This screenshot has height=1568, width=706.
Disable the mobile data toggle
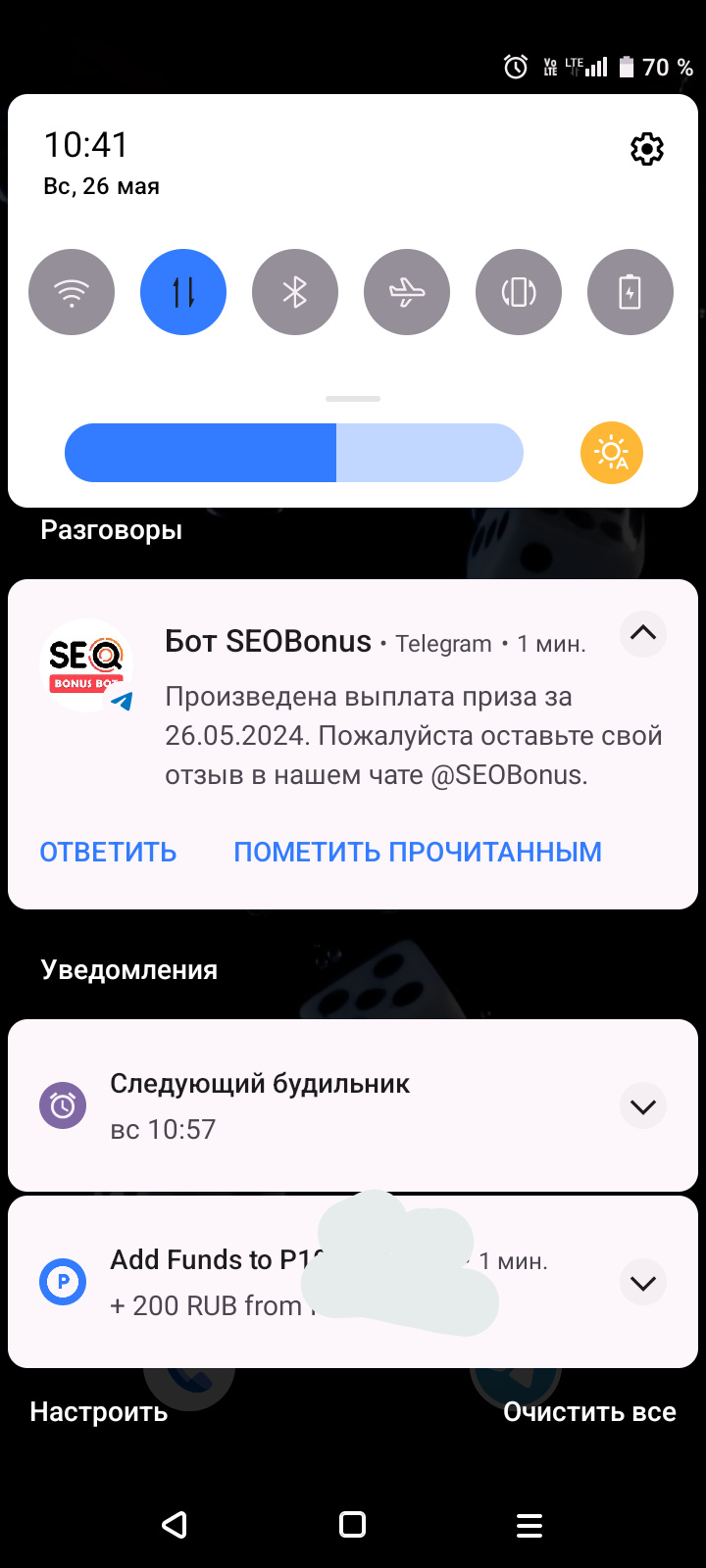pos(183,292)
